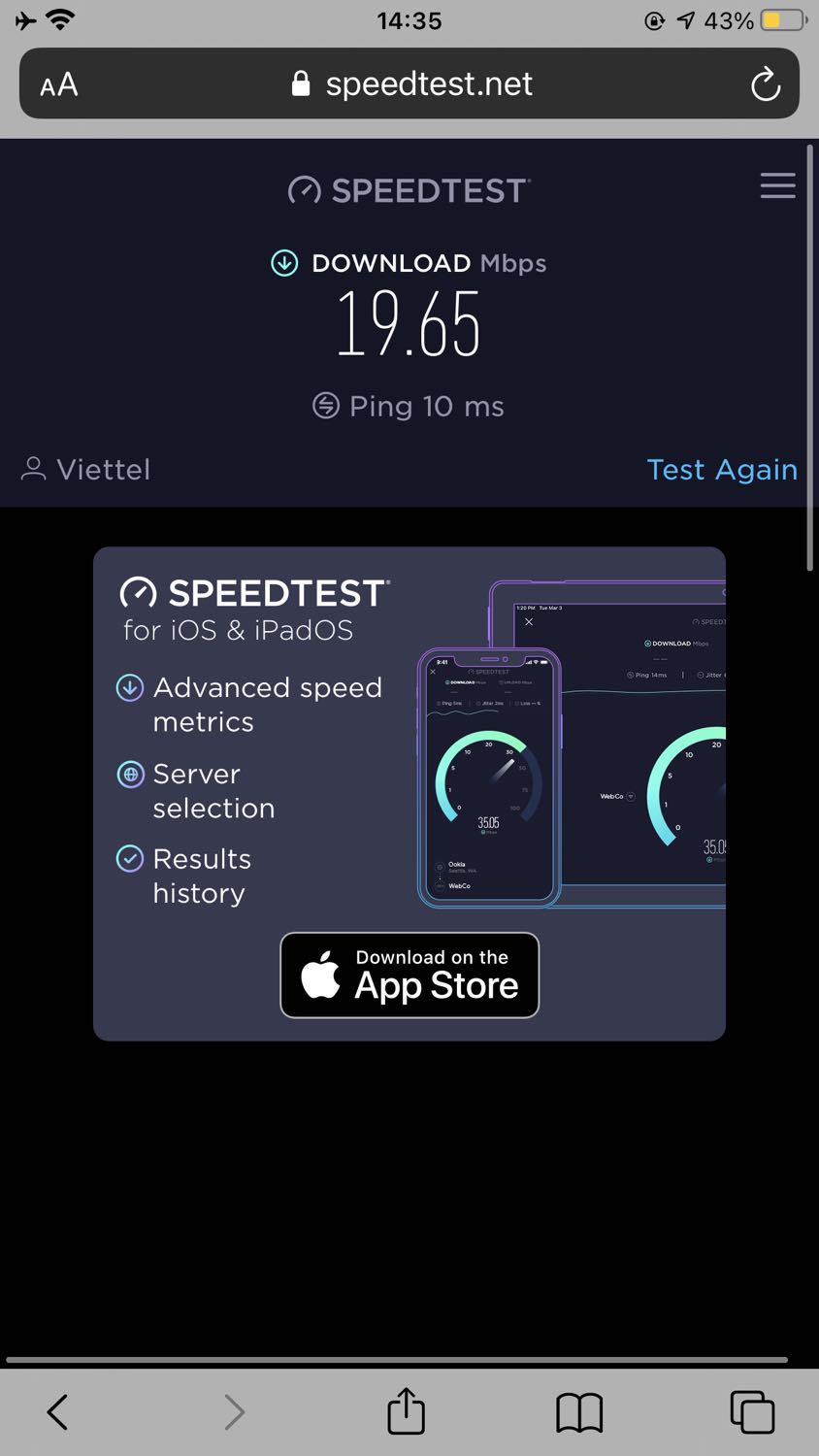This screenshot has width=819, height=1456.
Task: Share this page via share sheet
Action: [x=406, y=1411]
